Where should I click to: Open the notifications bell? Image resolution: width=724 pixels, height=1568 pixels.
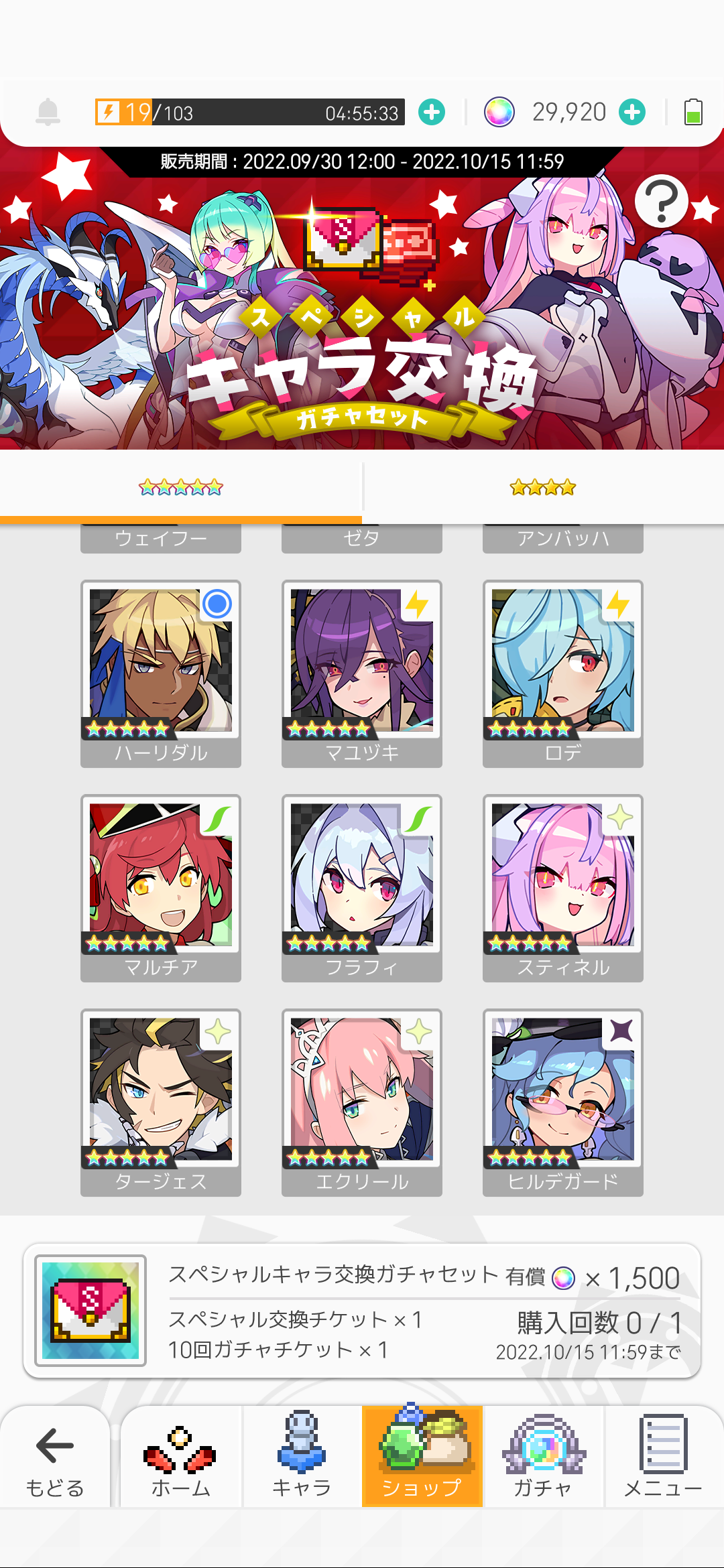point(48,112)
